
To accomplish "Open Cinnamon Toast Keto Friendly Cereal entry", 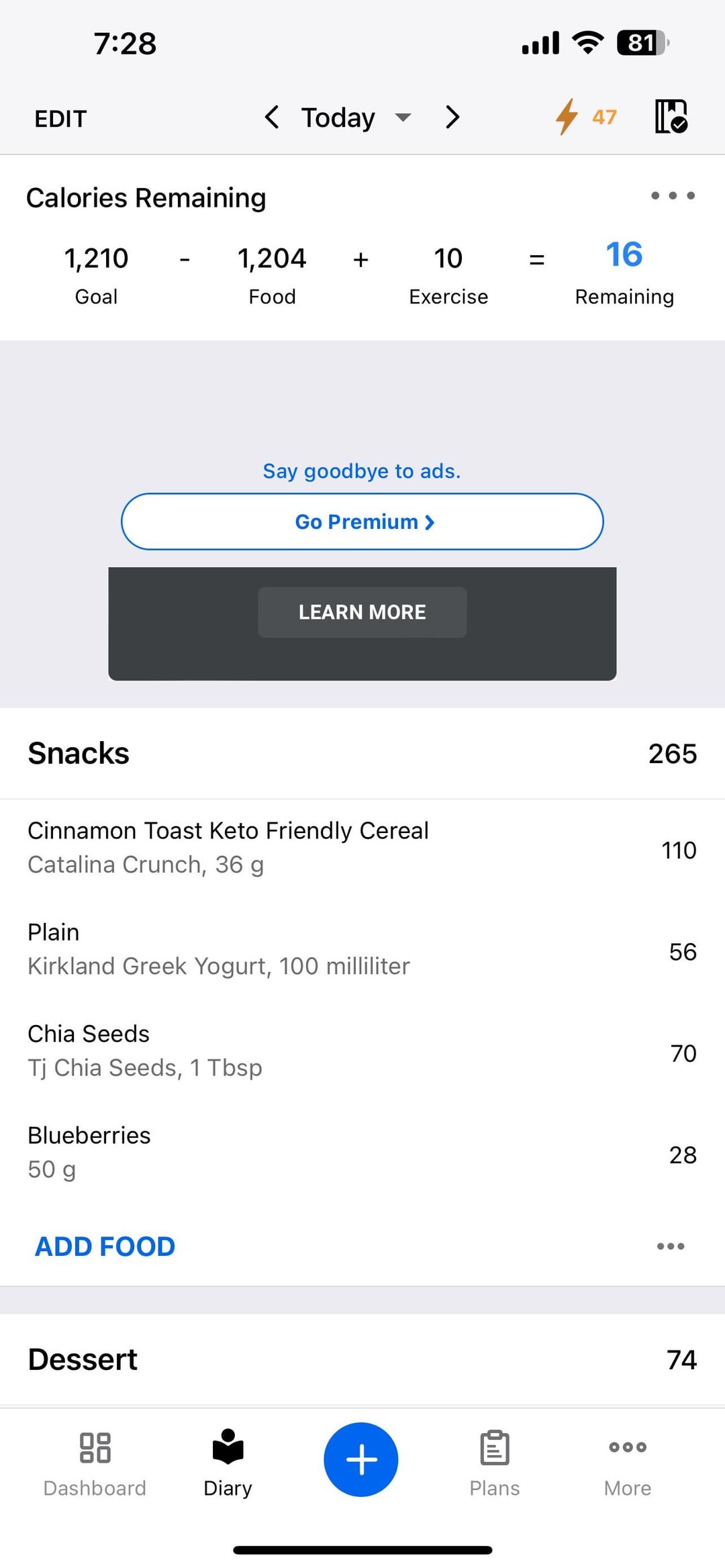I will (362, 848).
